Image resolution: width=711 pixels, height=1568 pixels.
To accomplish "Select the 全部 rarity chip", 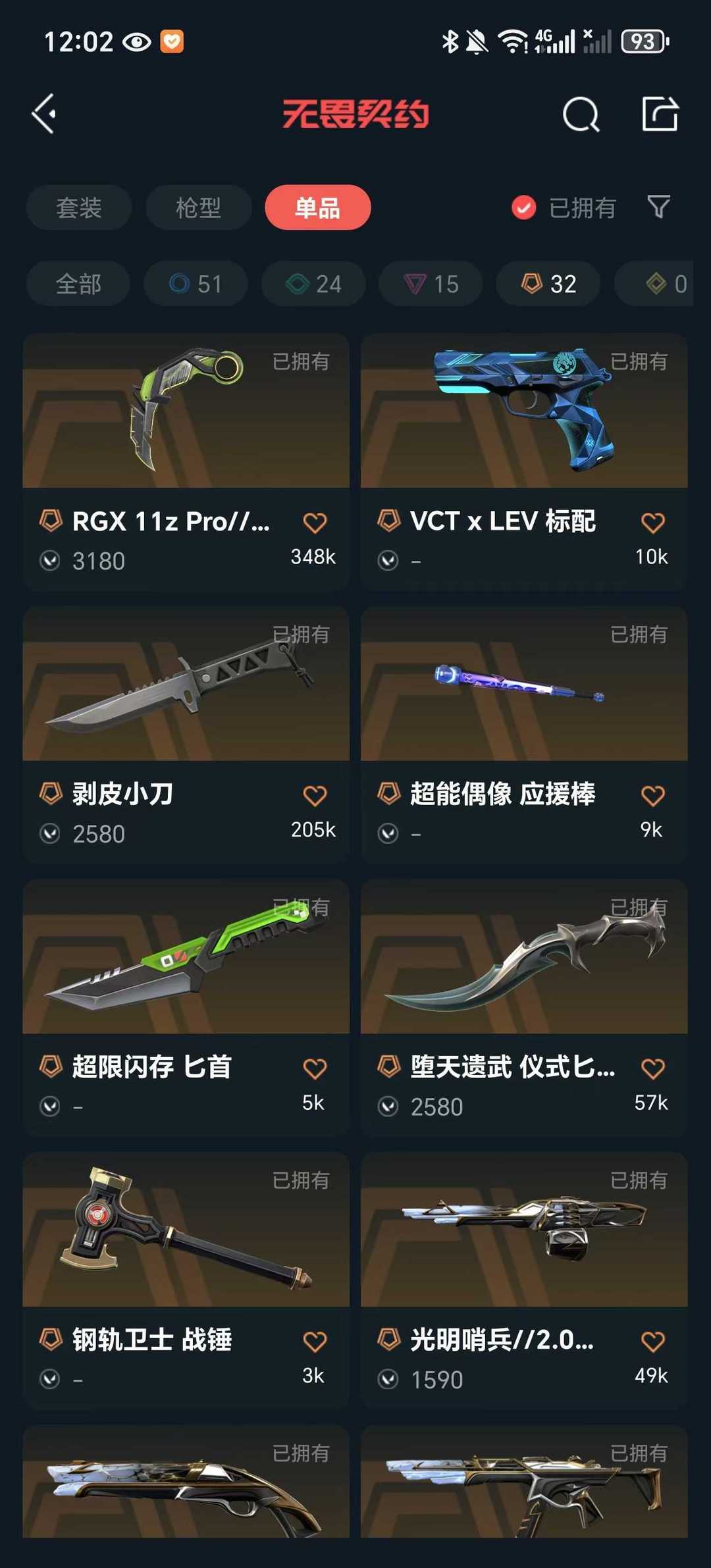I will tap(78, 284).
